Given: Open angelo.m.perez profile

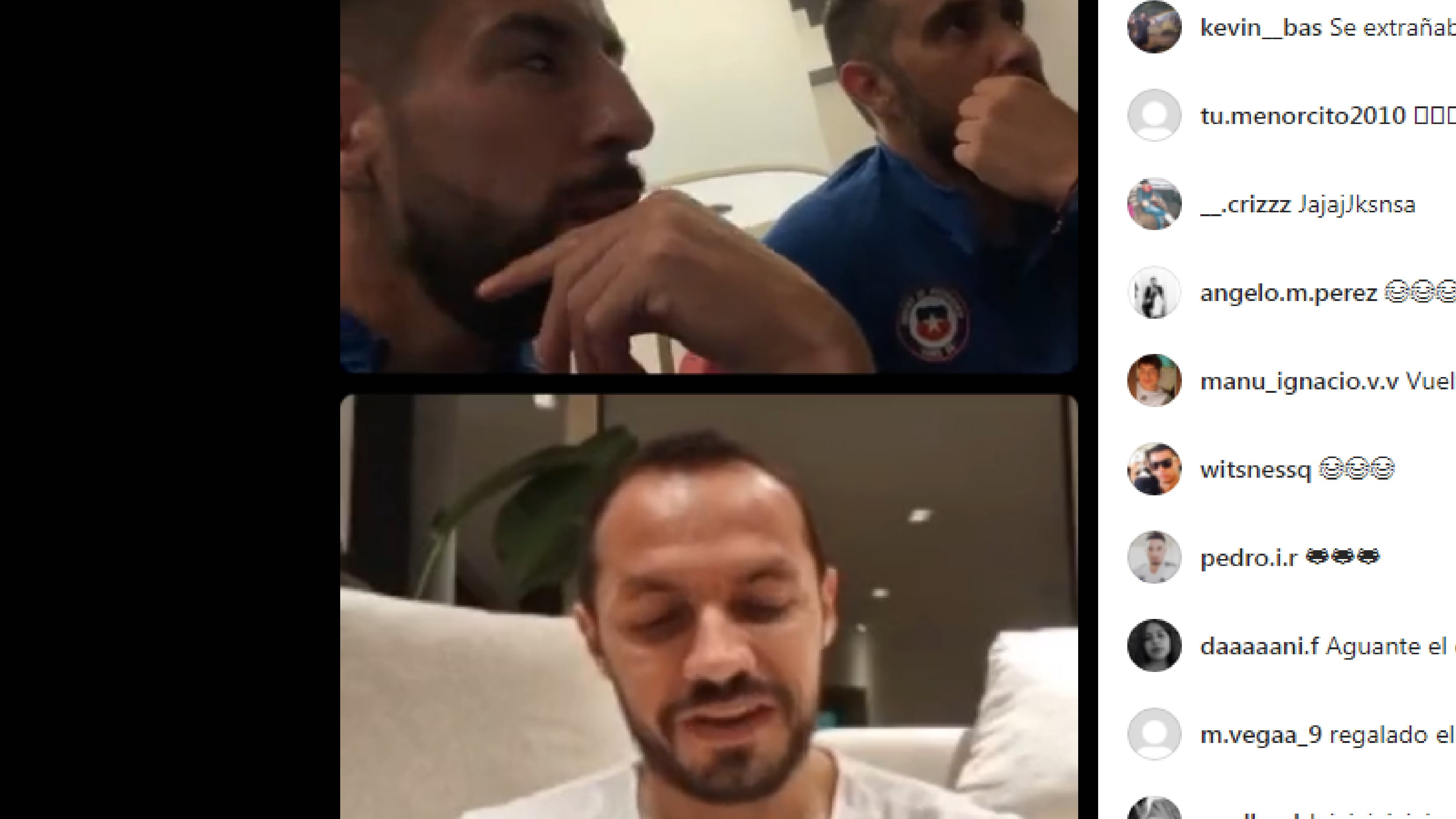Looking at the screenshot, I should [x=1288, y=293].
